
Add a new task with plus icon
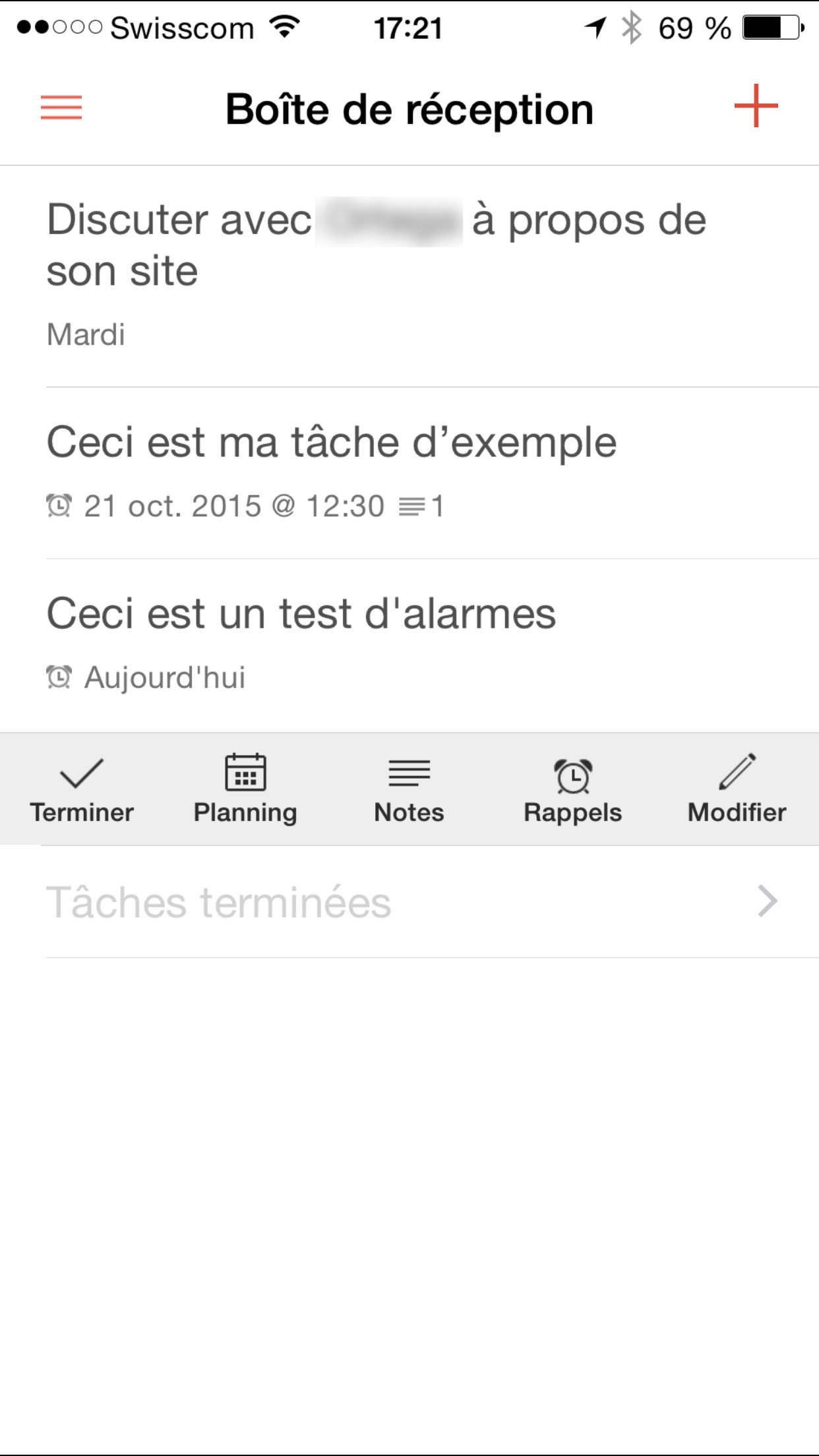point(756,106)
